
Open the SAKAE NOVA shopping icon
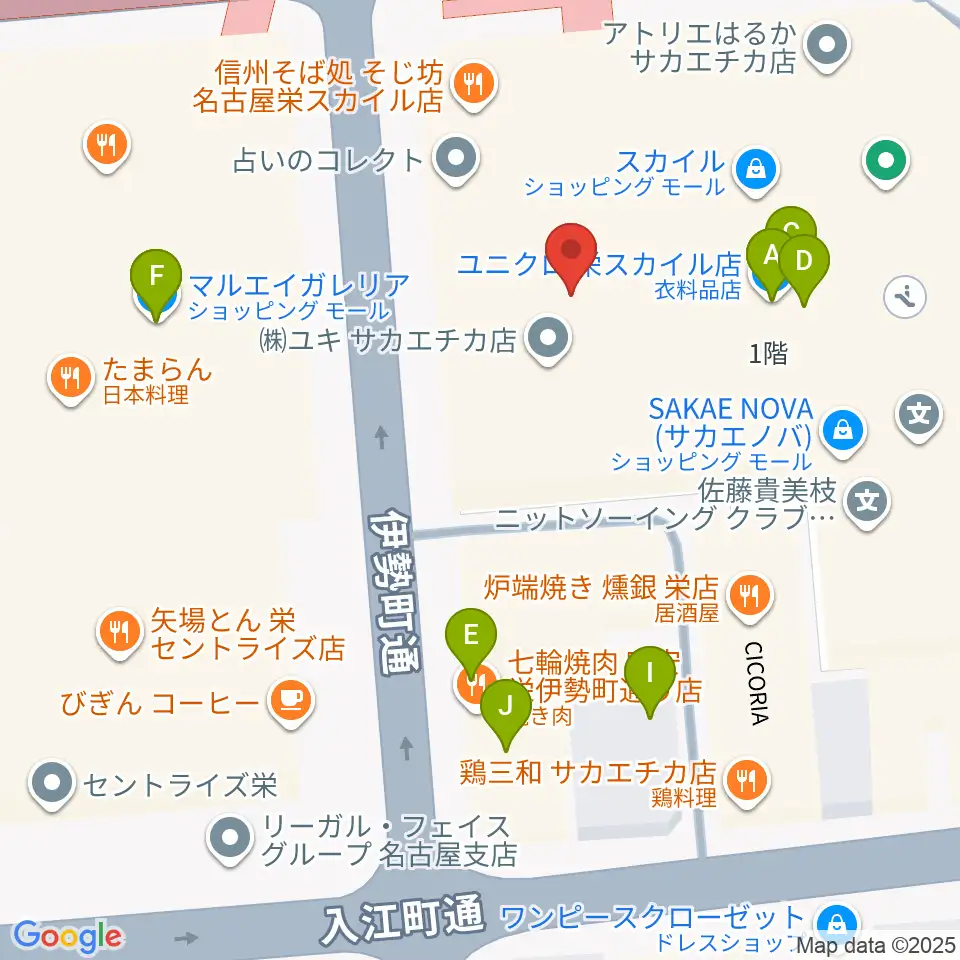pos(842,431)
